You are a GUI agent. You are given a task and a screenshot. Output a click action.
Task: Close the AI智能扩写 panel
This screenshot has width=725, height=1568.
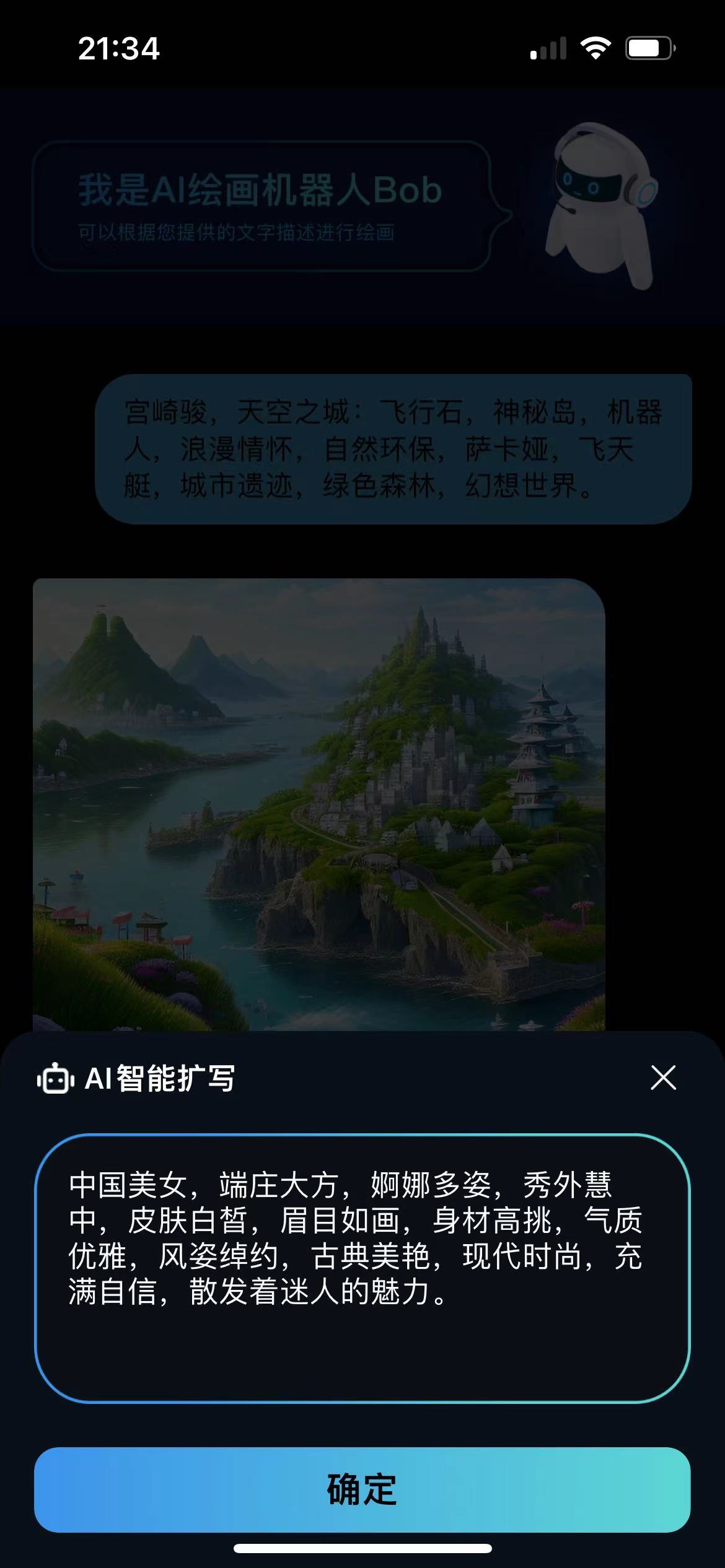point(663,1078)
